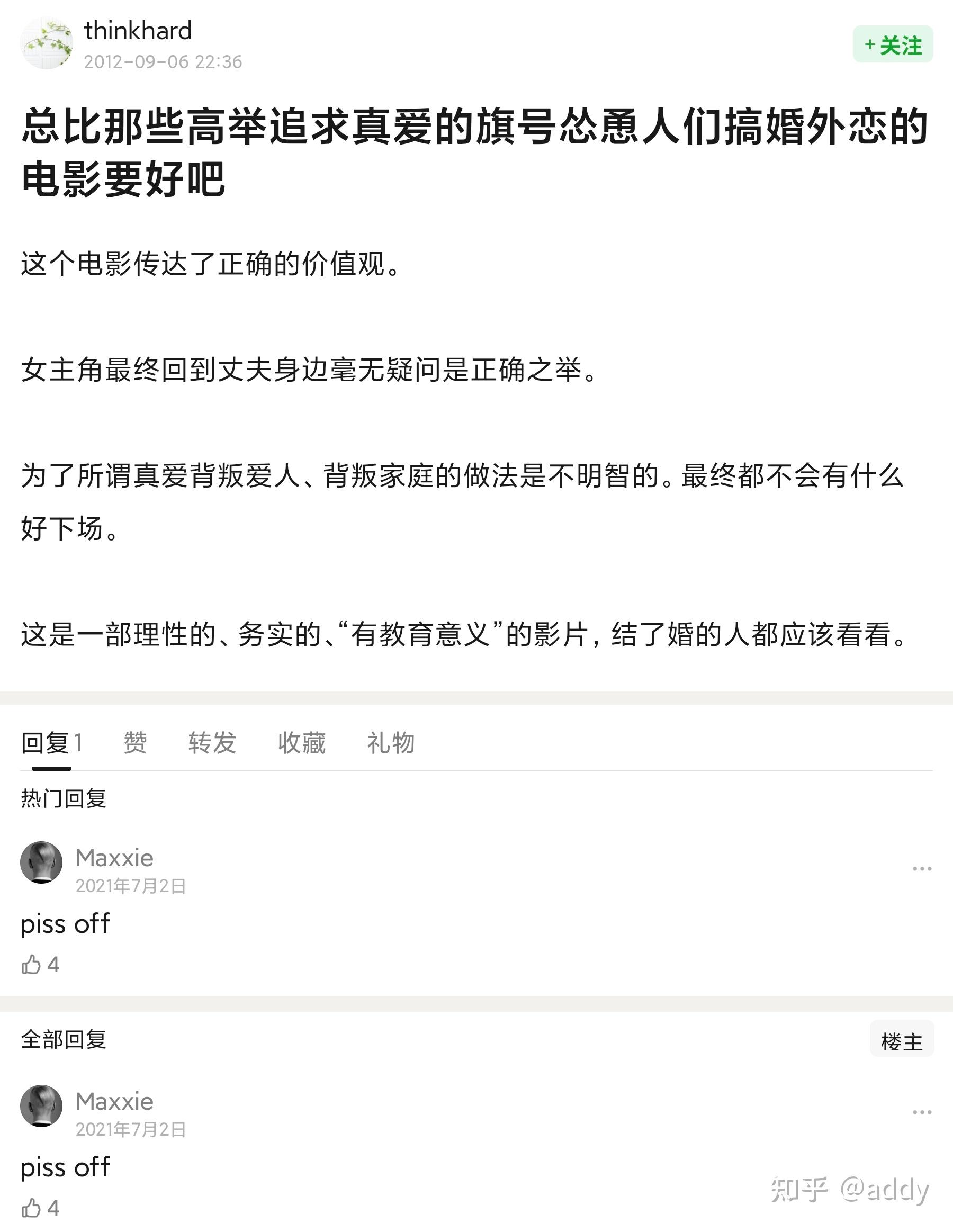
Task: Select the 收藏 tab
Action: click(x=301, y=743)
